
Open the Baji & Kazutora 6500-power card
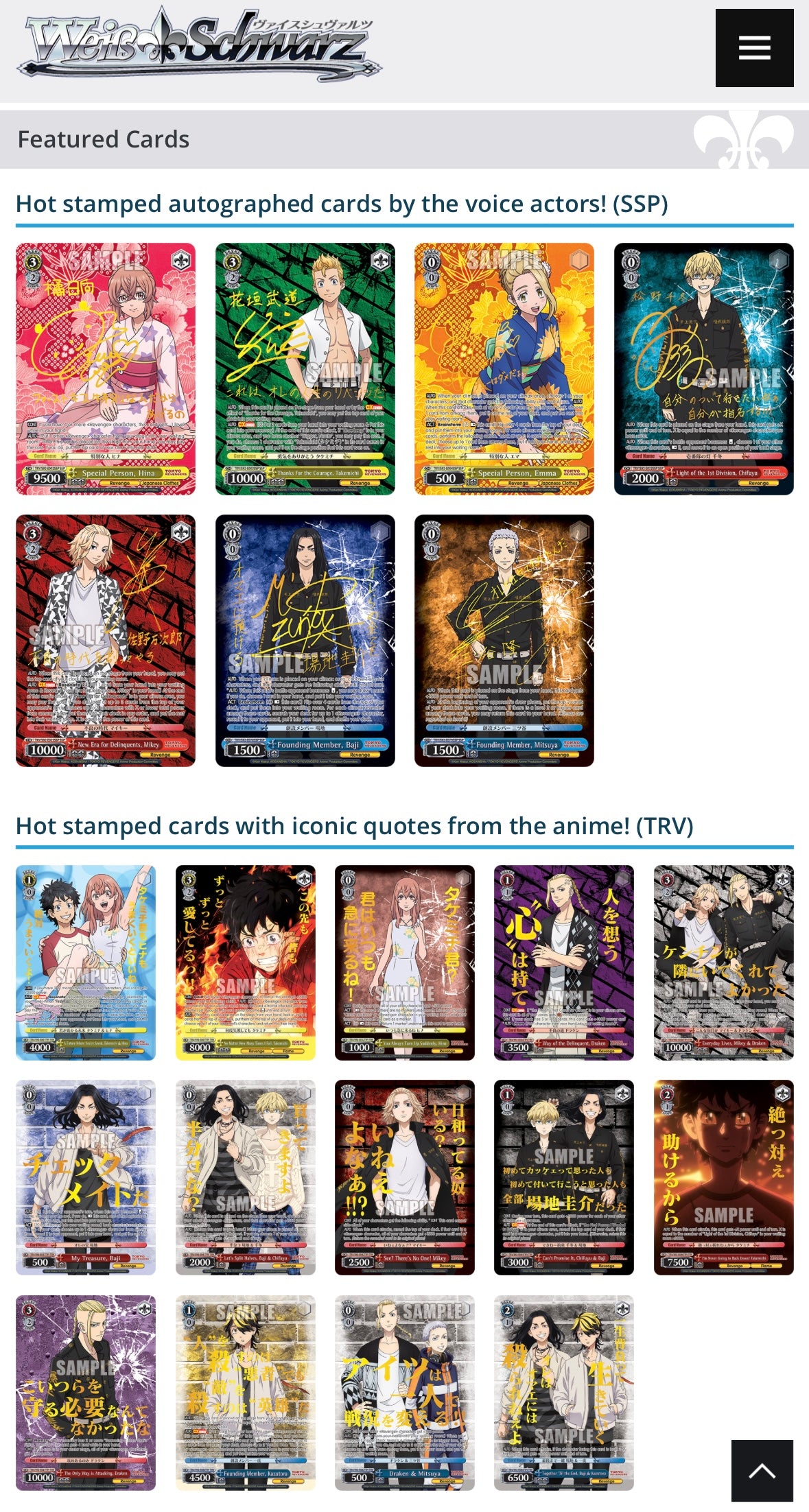(x=563, y=1393)
